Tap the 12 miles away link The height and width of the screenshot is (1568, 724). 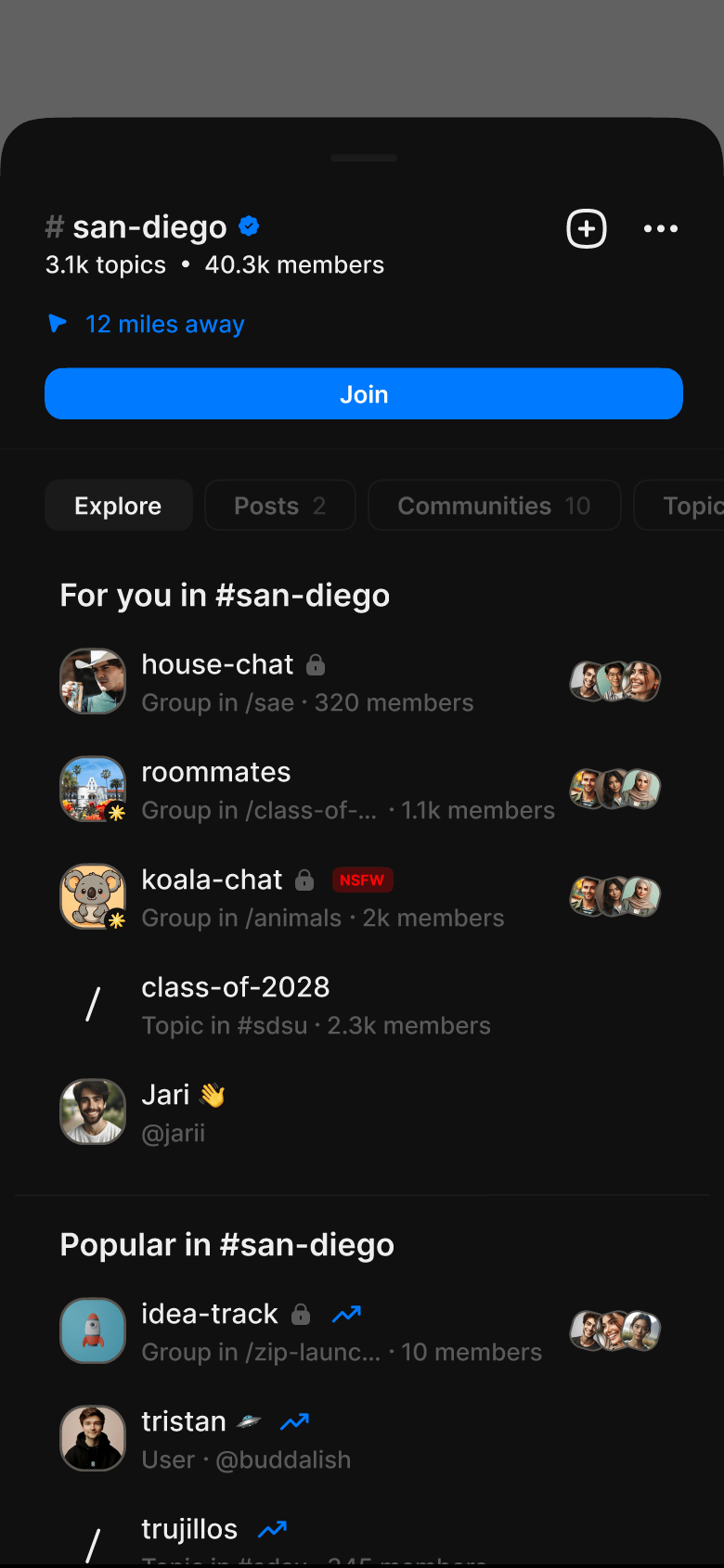tap(164, 324)
